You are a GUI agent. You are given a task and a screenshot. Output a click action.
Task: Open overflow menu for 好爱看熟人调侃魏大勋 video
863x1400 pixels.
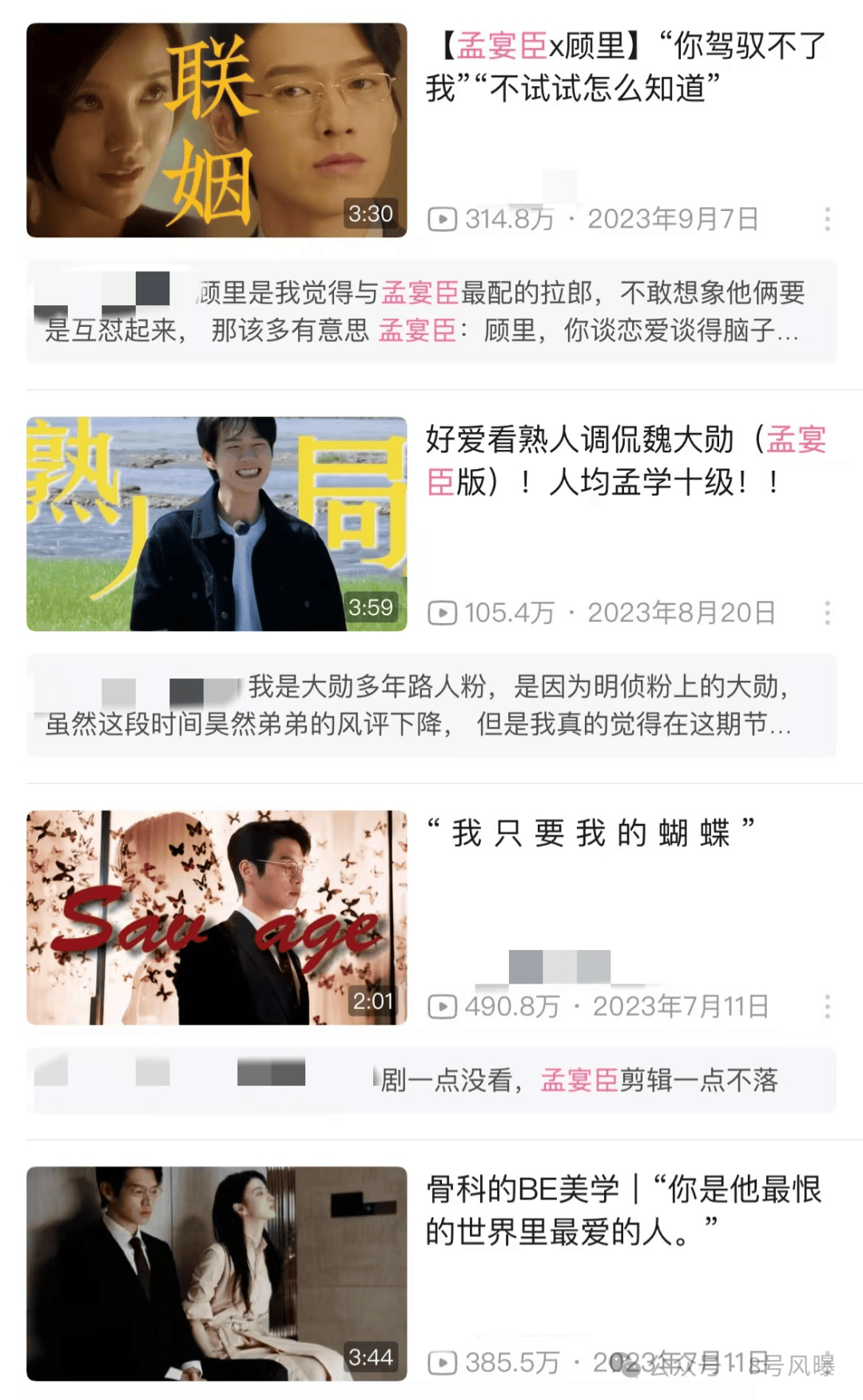click(827, 613)
